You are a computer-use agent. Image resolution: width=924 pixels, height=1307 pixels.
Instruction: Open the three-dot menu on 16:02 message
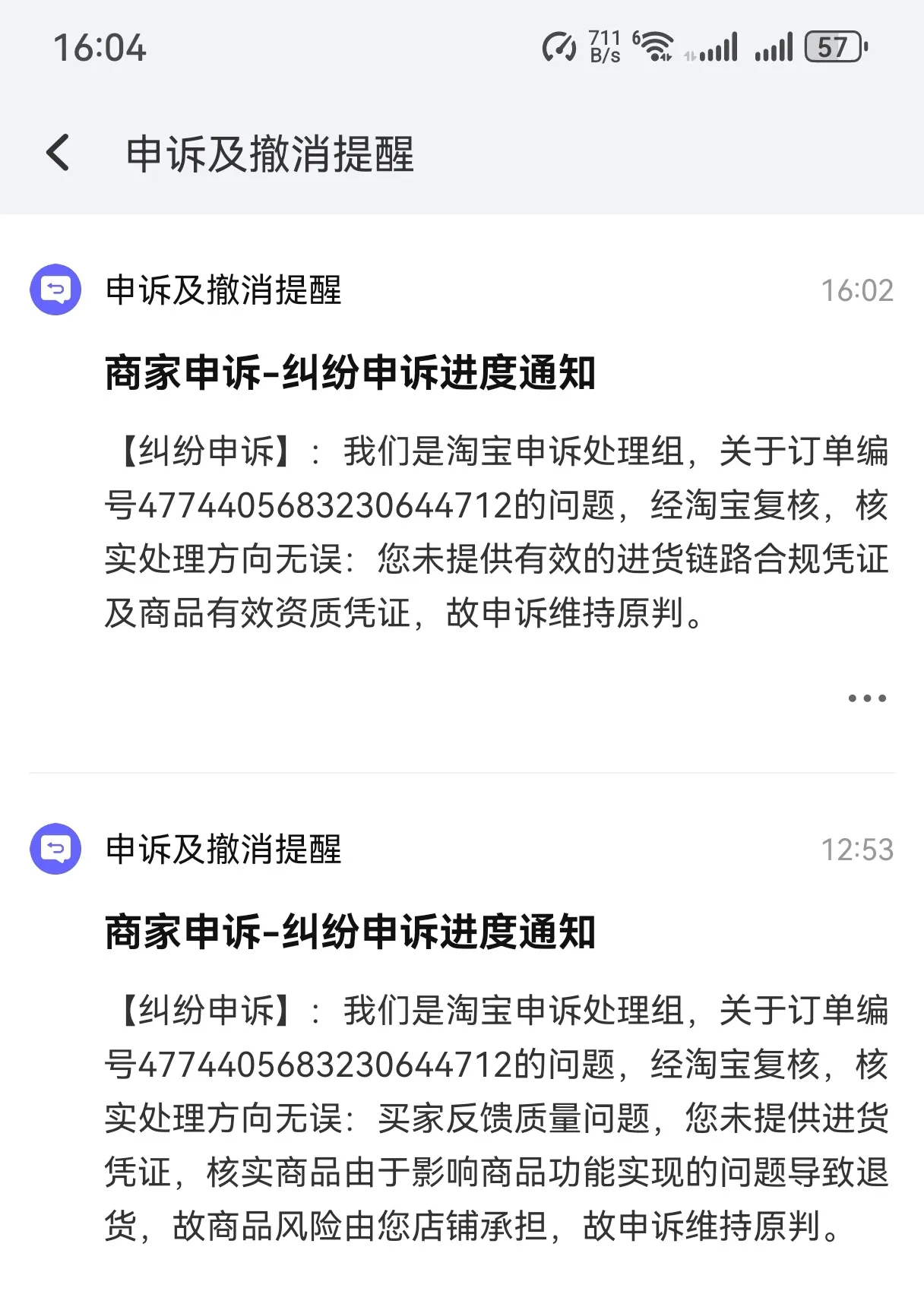point(867,698)
